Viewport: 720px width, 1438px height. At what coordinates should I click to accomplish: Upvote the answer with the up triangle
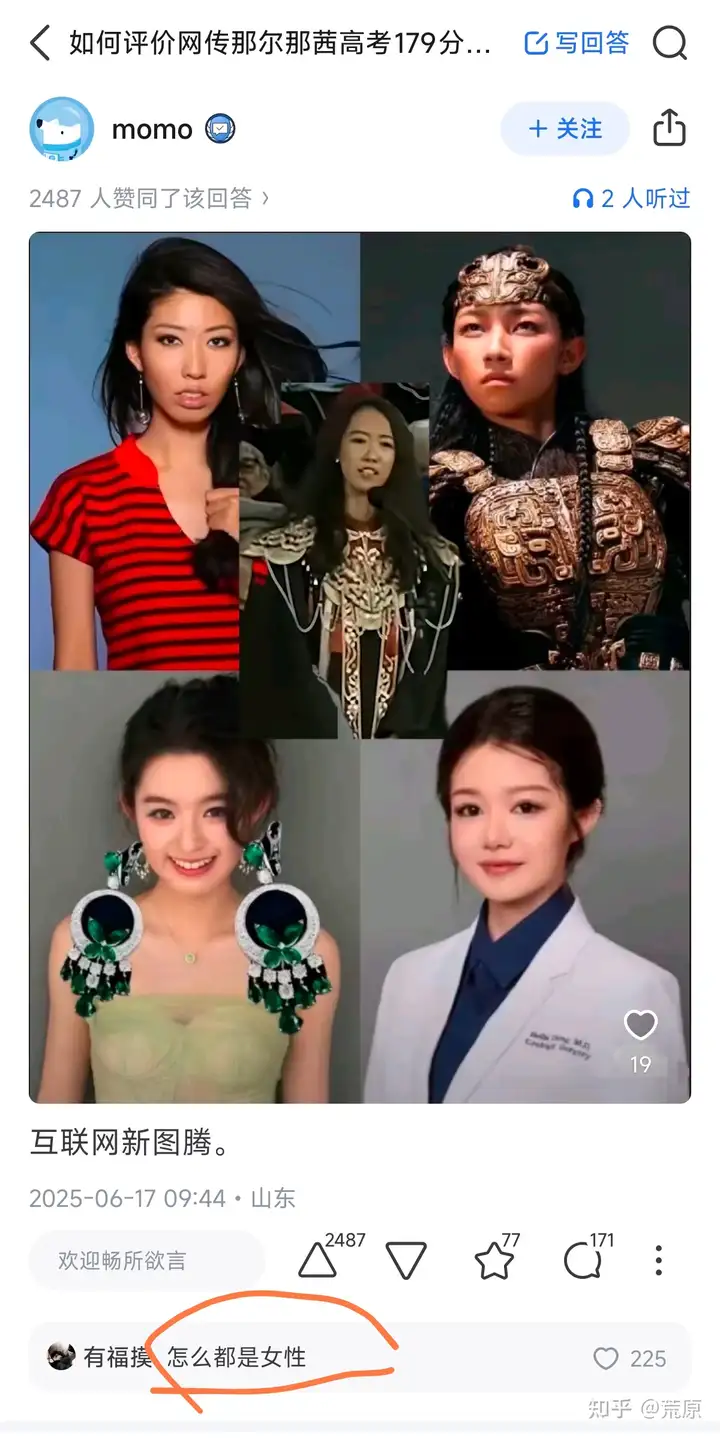click(318, 1261)
